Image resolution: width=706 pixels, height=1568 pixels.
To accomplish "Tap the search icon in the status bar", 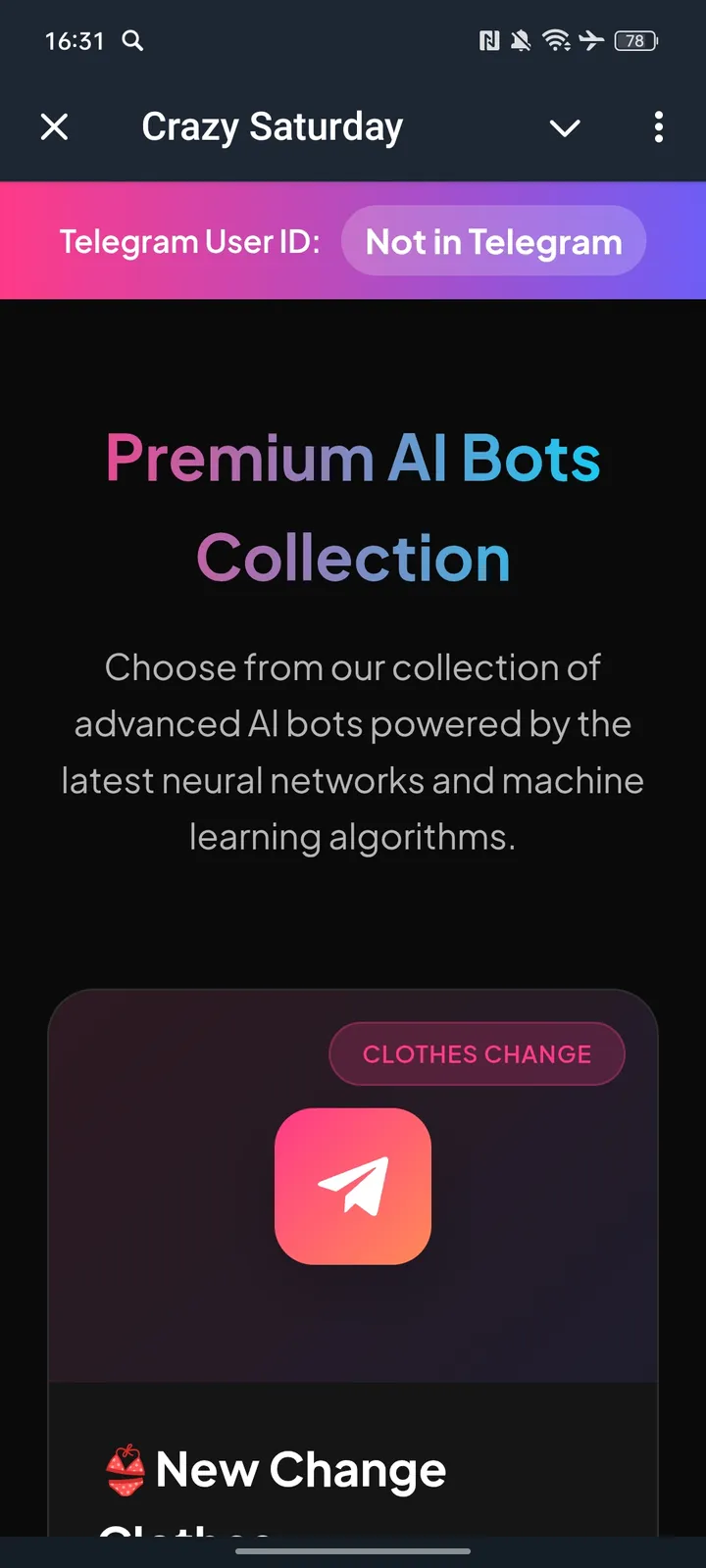I will 134,41.
